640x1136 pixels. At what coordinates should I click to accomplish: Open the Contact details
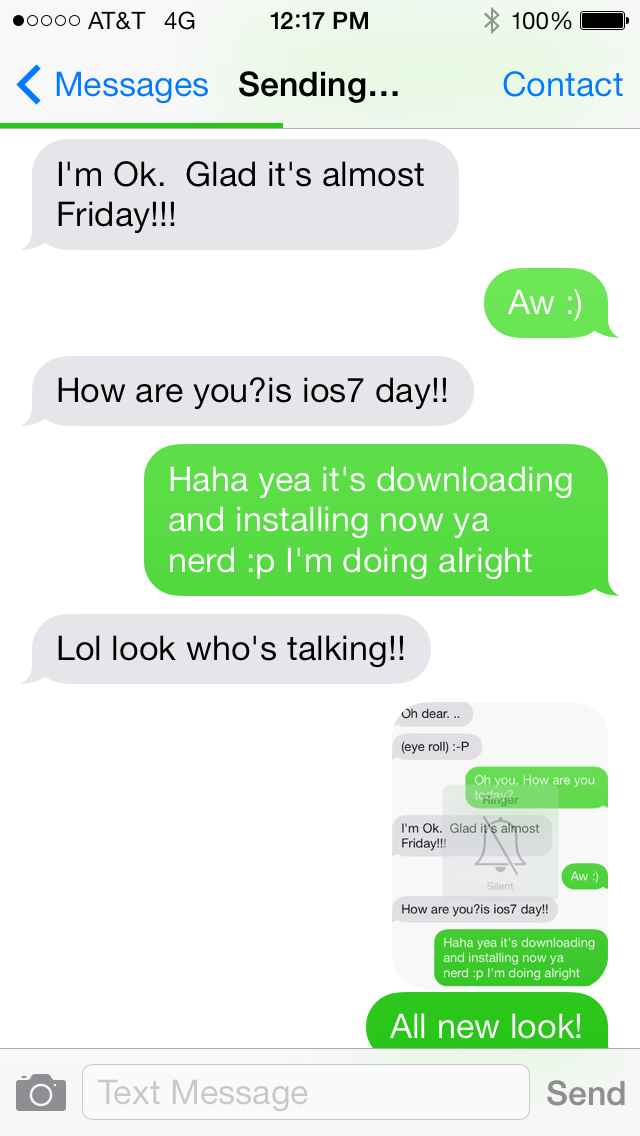coord(562,85)
